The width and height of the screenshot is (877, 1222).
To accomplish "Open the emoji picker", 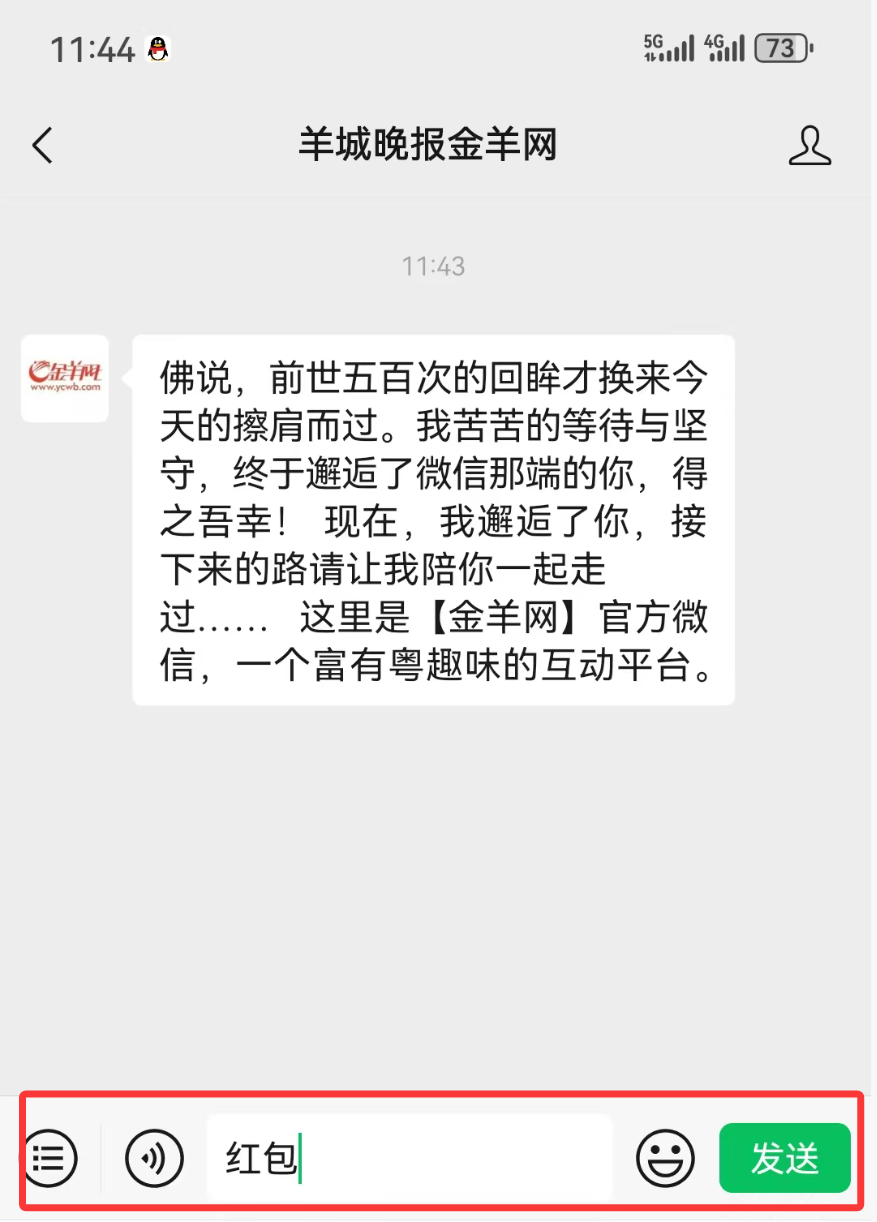I will pyautogui.click(x=665, y=1158).
